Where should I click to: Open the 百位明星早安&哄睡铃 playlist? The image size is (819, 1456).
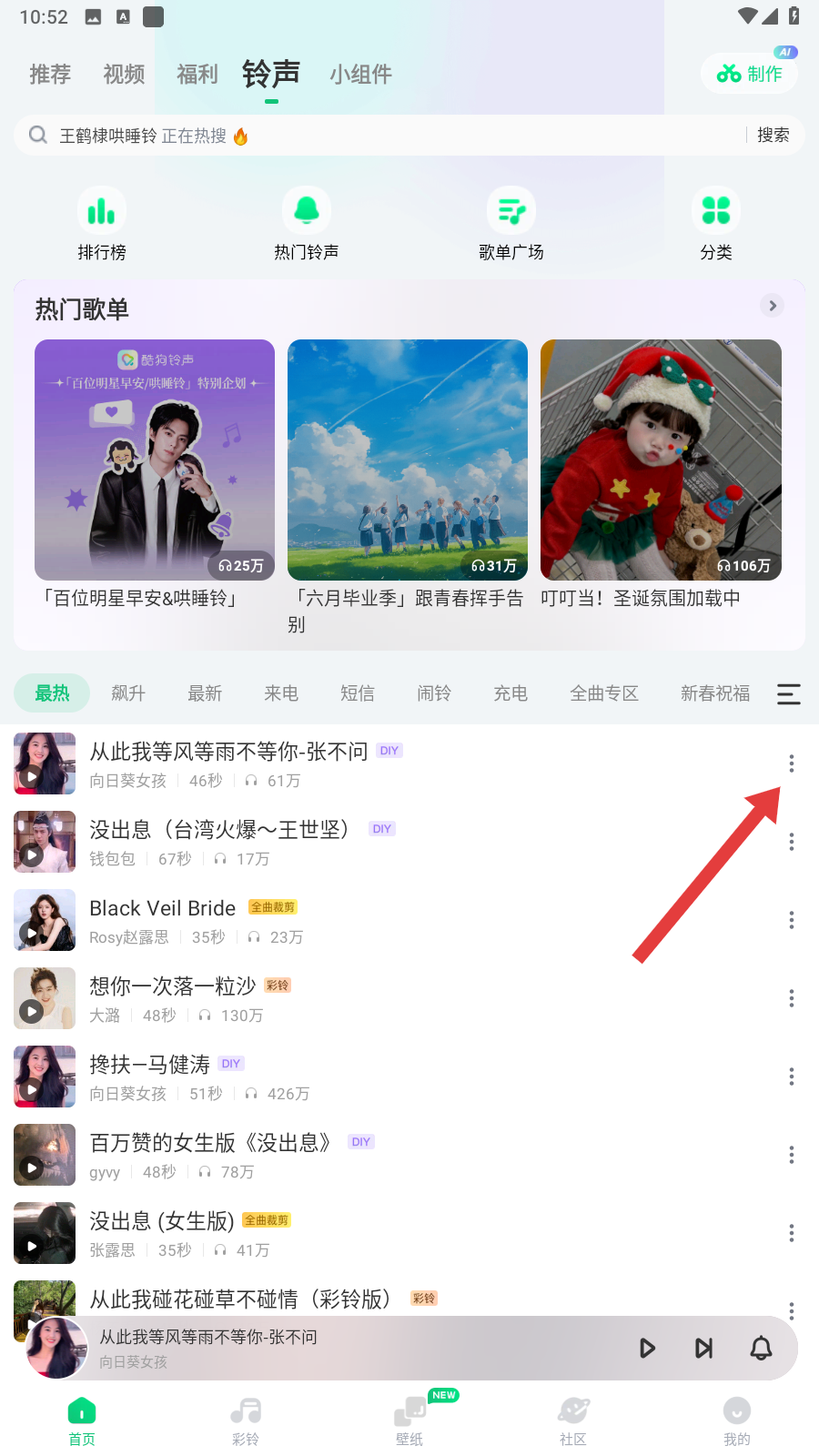[x=155, y=460]
